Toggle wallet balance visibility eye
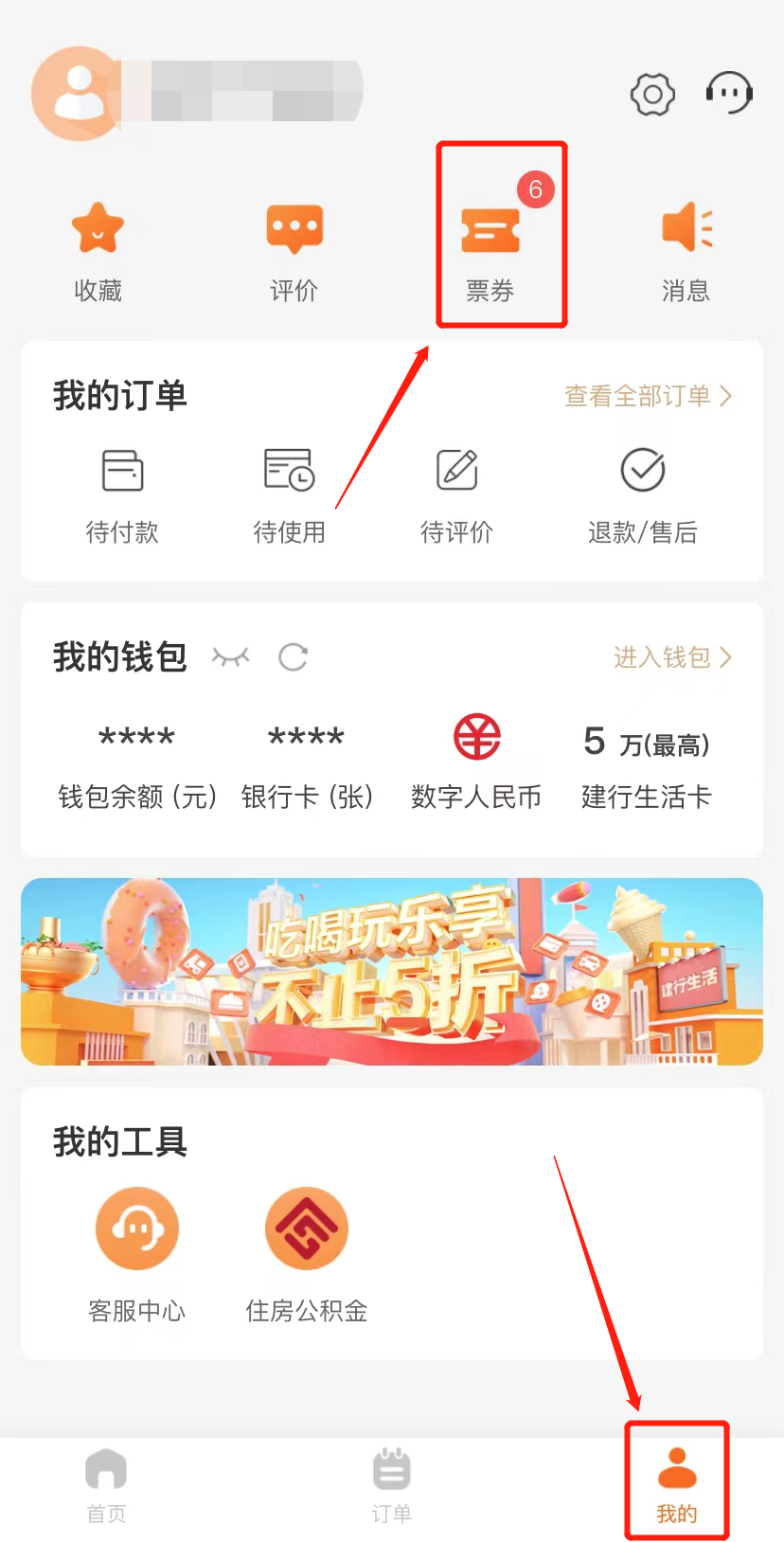 tap(230, 656)
